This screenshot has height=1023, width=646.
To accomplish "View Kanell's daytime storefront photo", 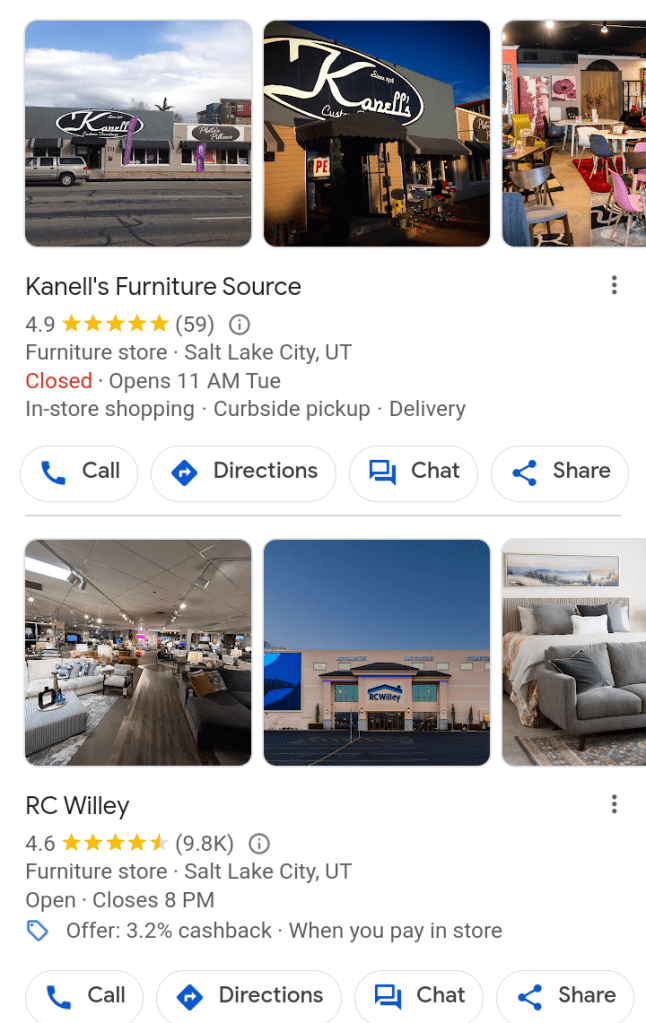I will point(138,133).
